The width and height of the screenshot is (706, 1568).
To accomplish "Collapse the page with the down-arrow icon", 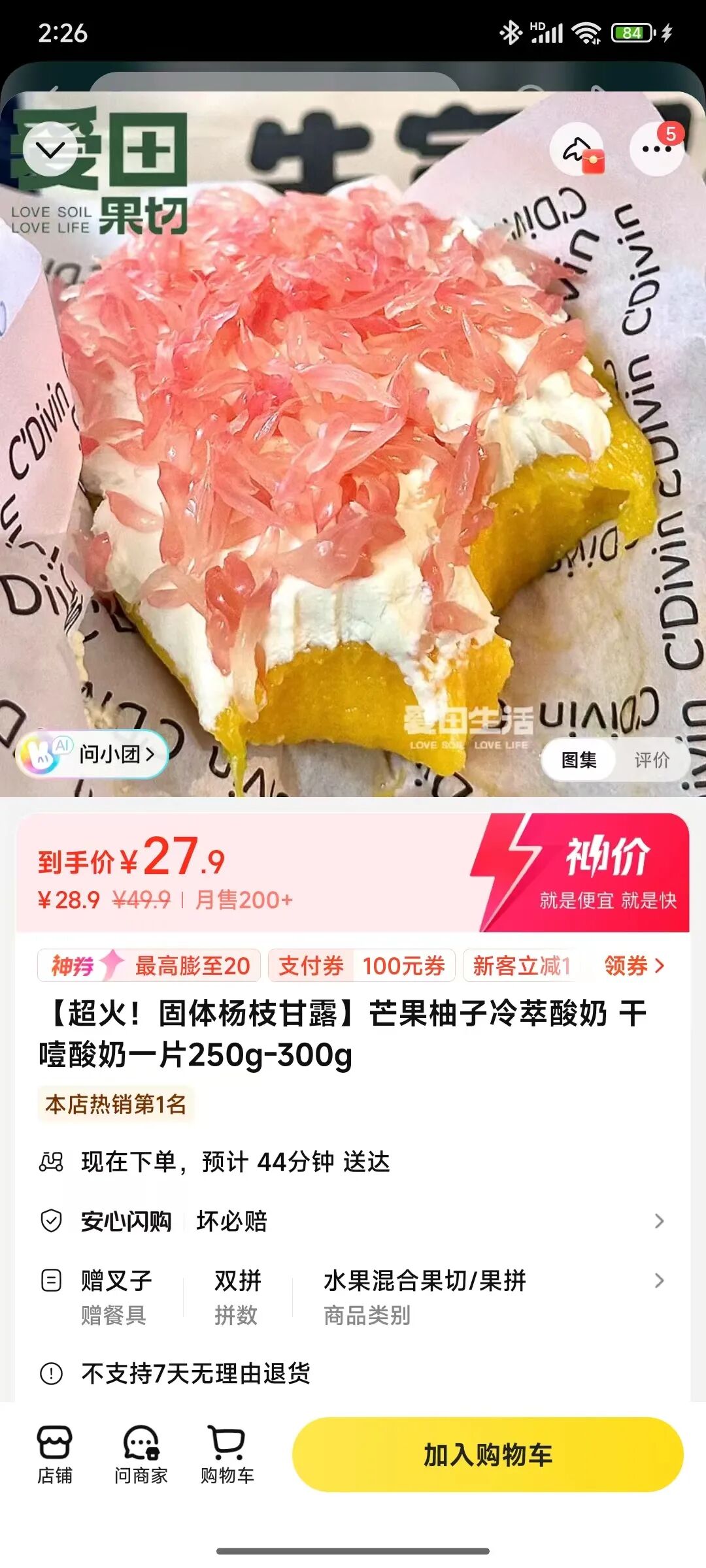I will [50, 150].
